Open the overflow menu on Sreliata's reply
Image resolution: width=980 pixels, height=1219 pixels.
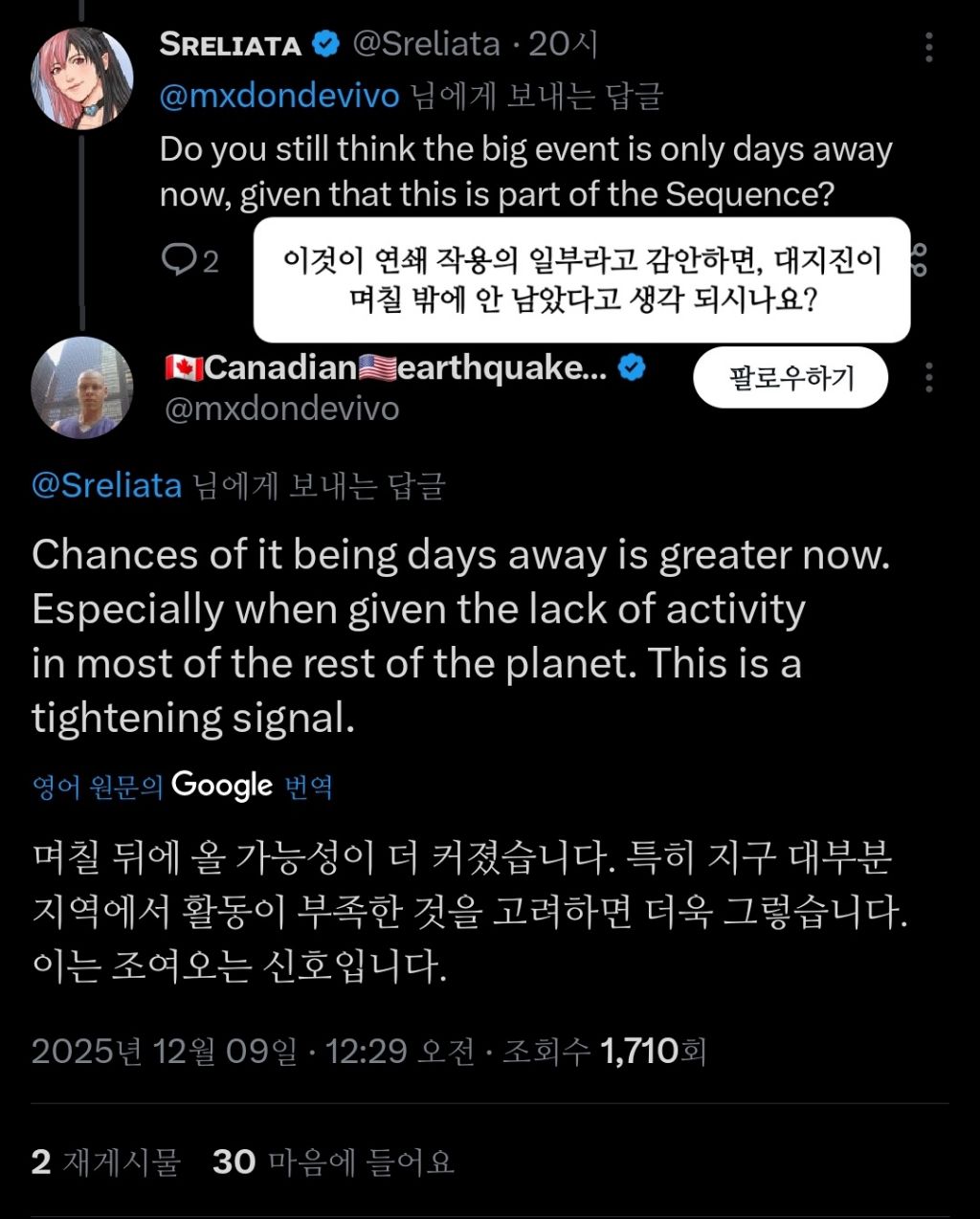(929, 47)
